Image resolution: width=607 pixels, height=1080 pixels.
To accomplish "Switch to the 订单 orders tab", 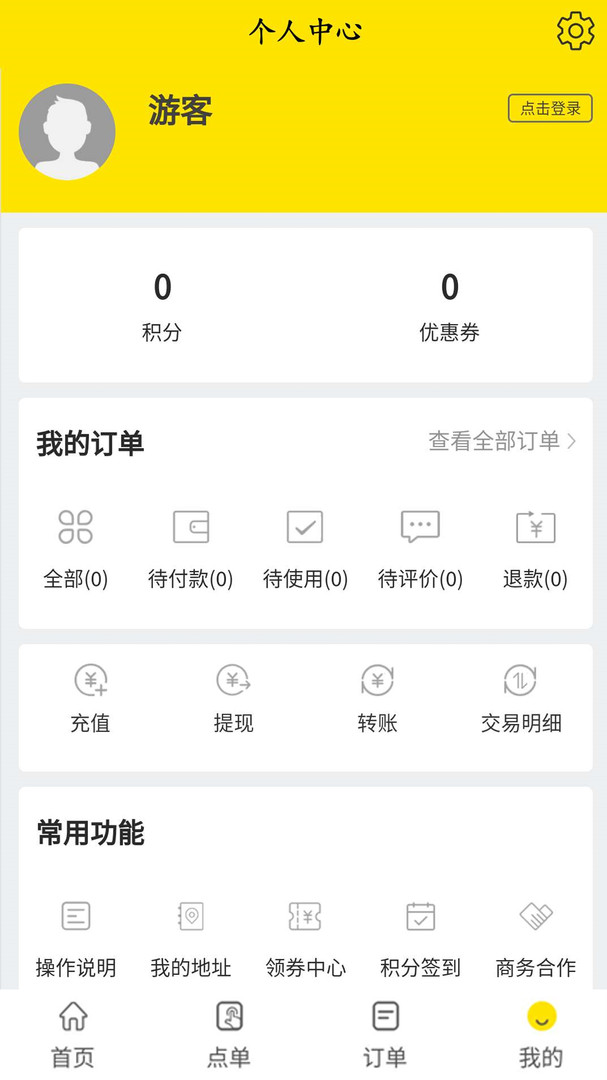I will [385, 1034].
